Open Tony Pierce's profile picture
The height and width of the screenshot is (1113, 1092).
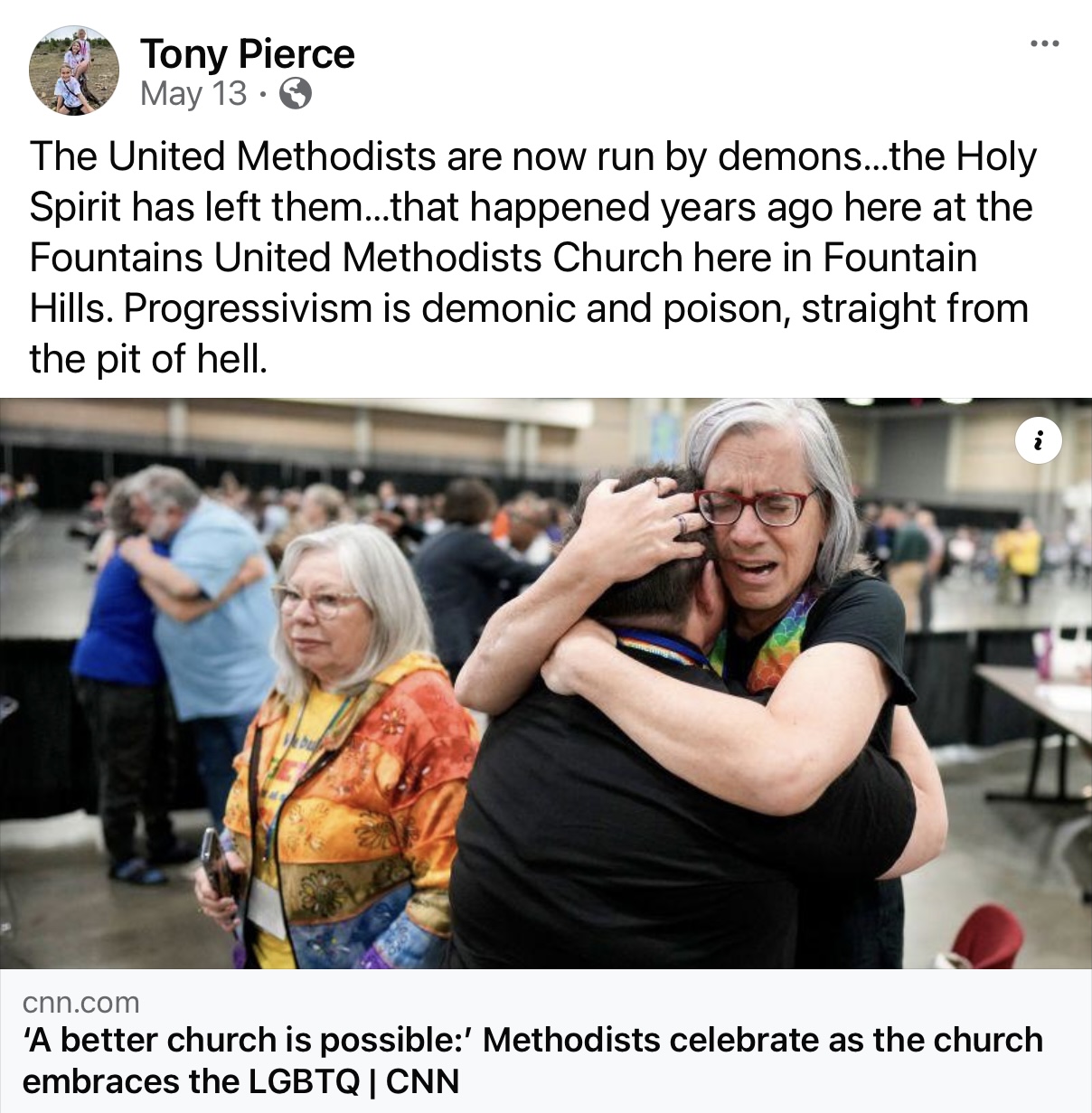[x=73, y=71]
